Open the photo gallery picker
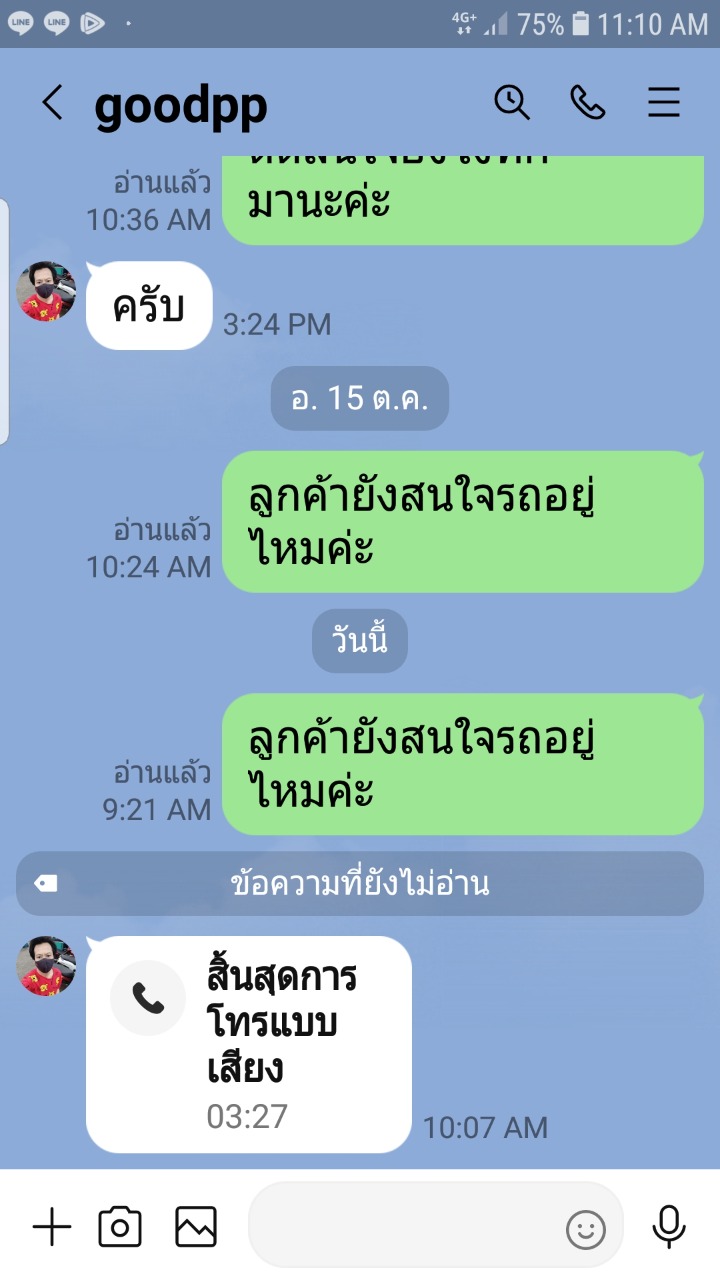 coord(196,1226)
